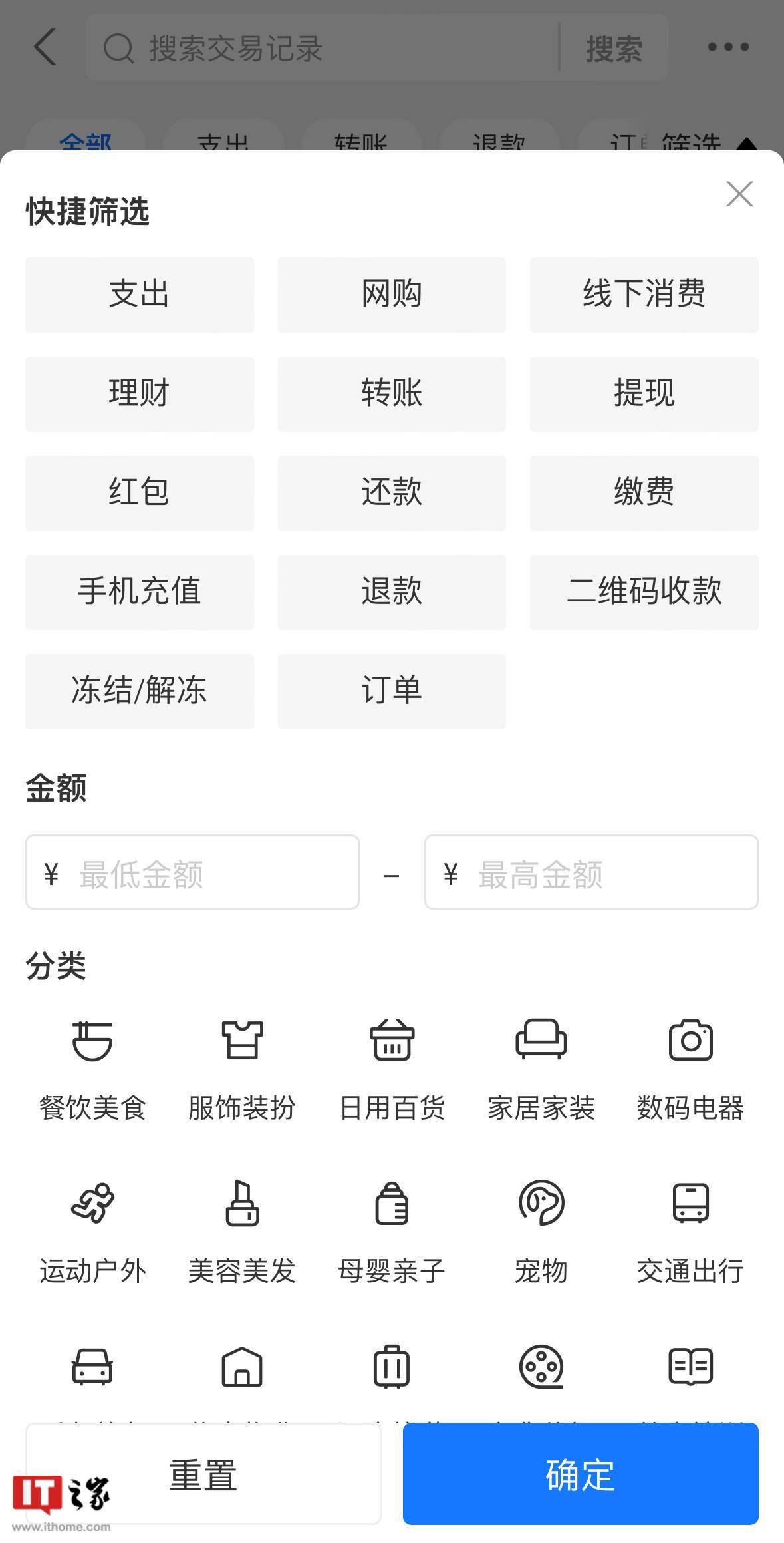Toggle the 二维码收款 quick filter

pyautogui.click(x=643, y=592)
